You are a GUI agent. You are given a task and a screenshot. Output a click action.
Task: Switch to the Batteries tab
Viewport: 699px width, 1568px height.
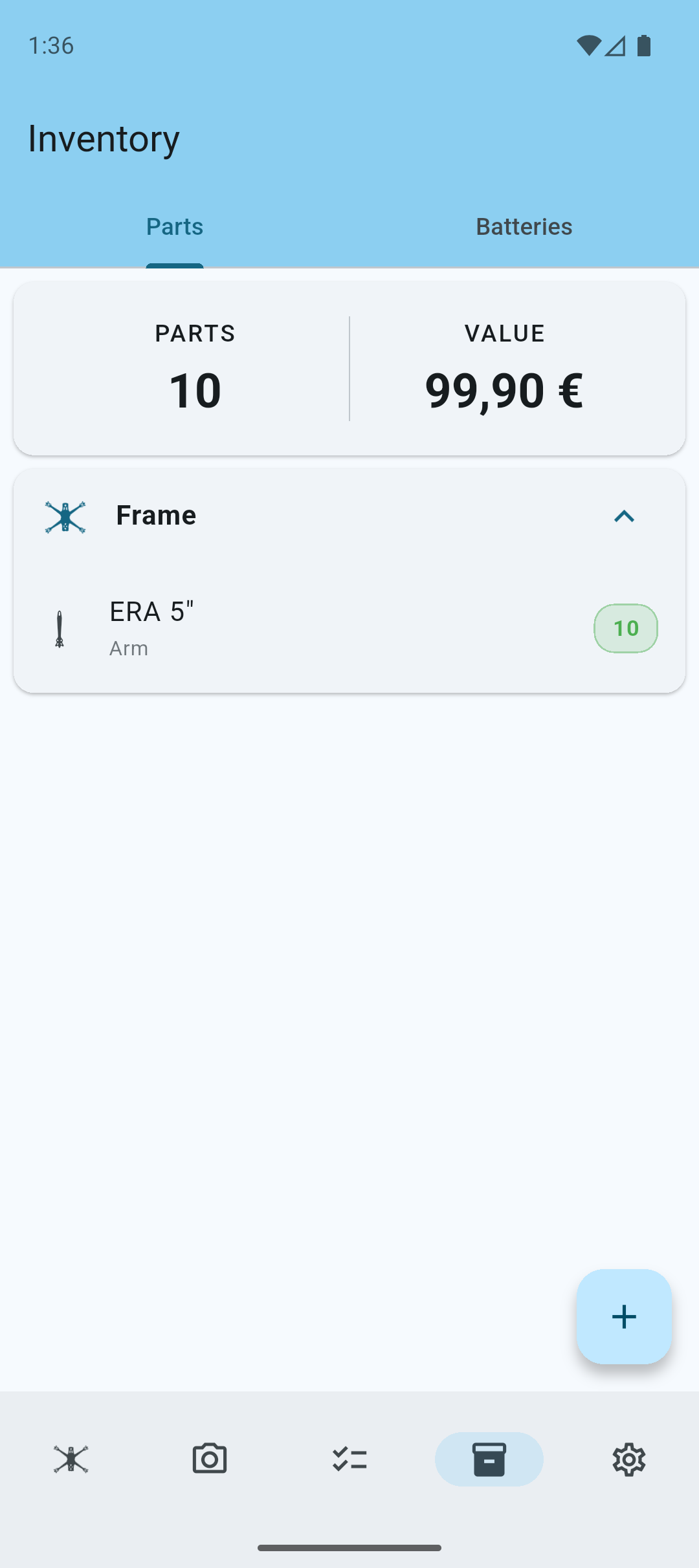pyautogui.click(x=524, y=226)
